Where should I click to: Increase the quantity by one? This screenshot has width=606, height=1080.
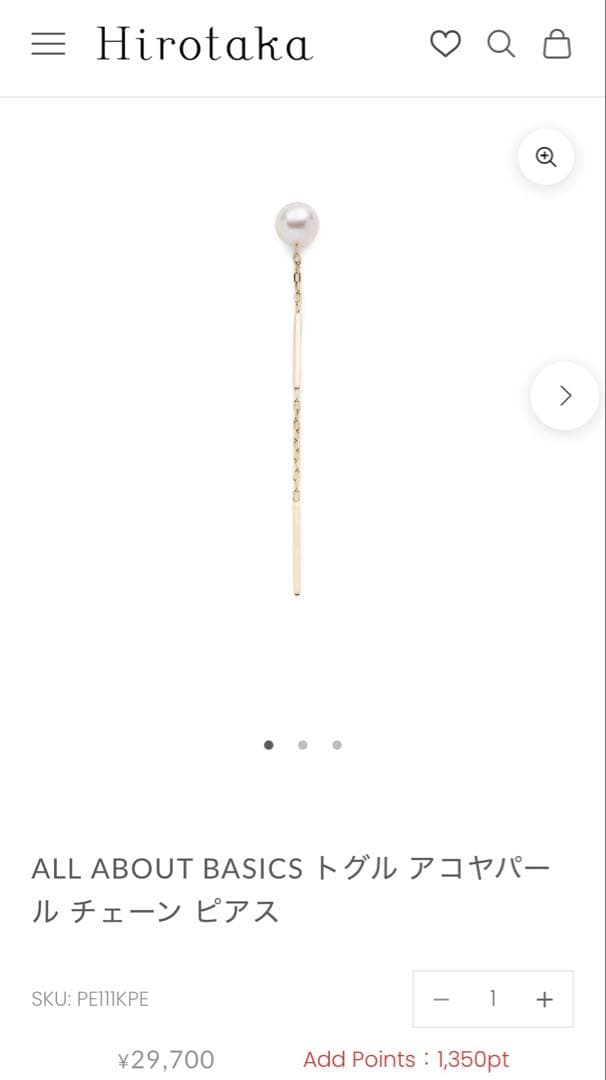click(x=545, y=999)
